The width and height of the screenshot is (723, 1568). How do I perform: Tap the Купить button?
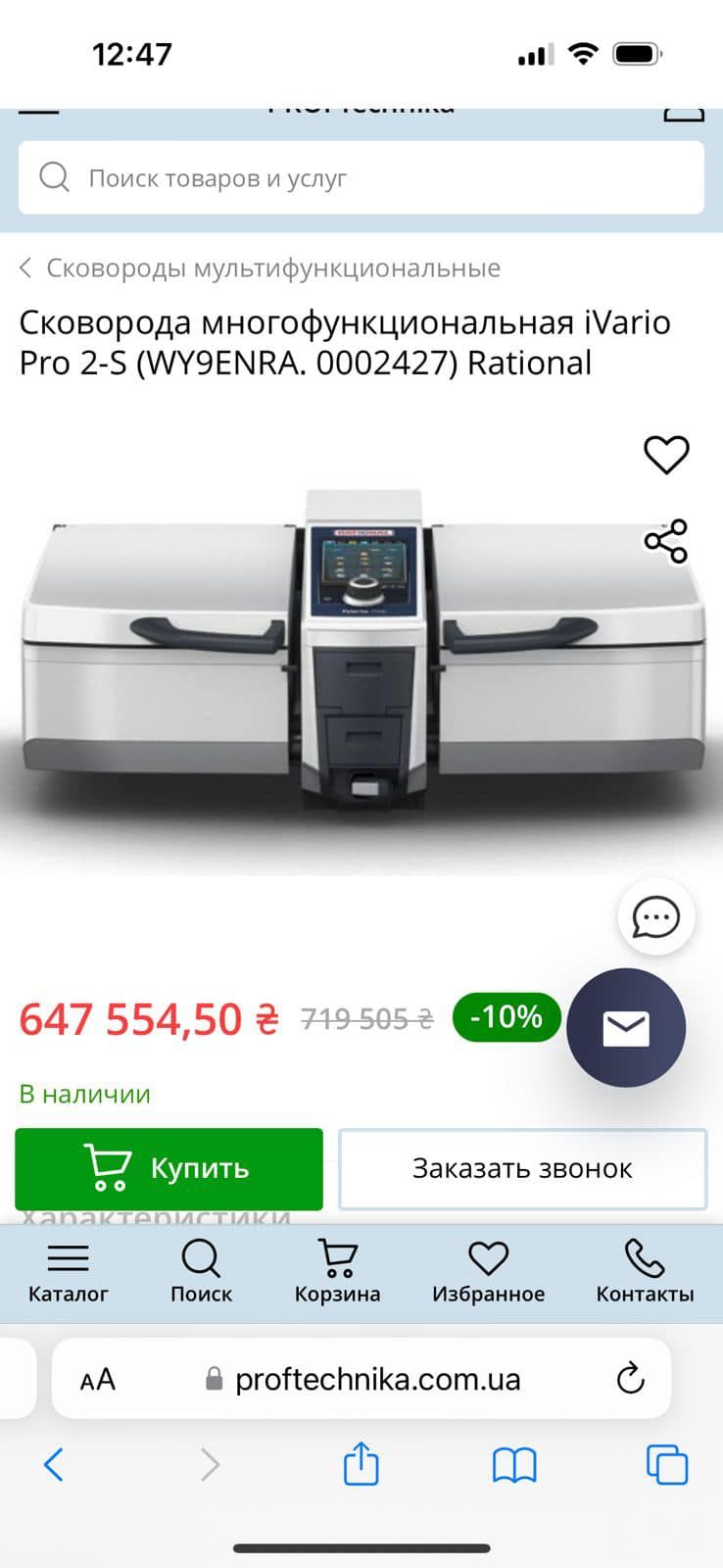[168, 1168]
